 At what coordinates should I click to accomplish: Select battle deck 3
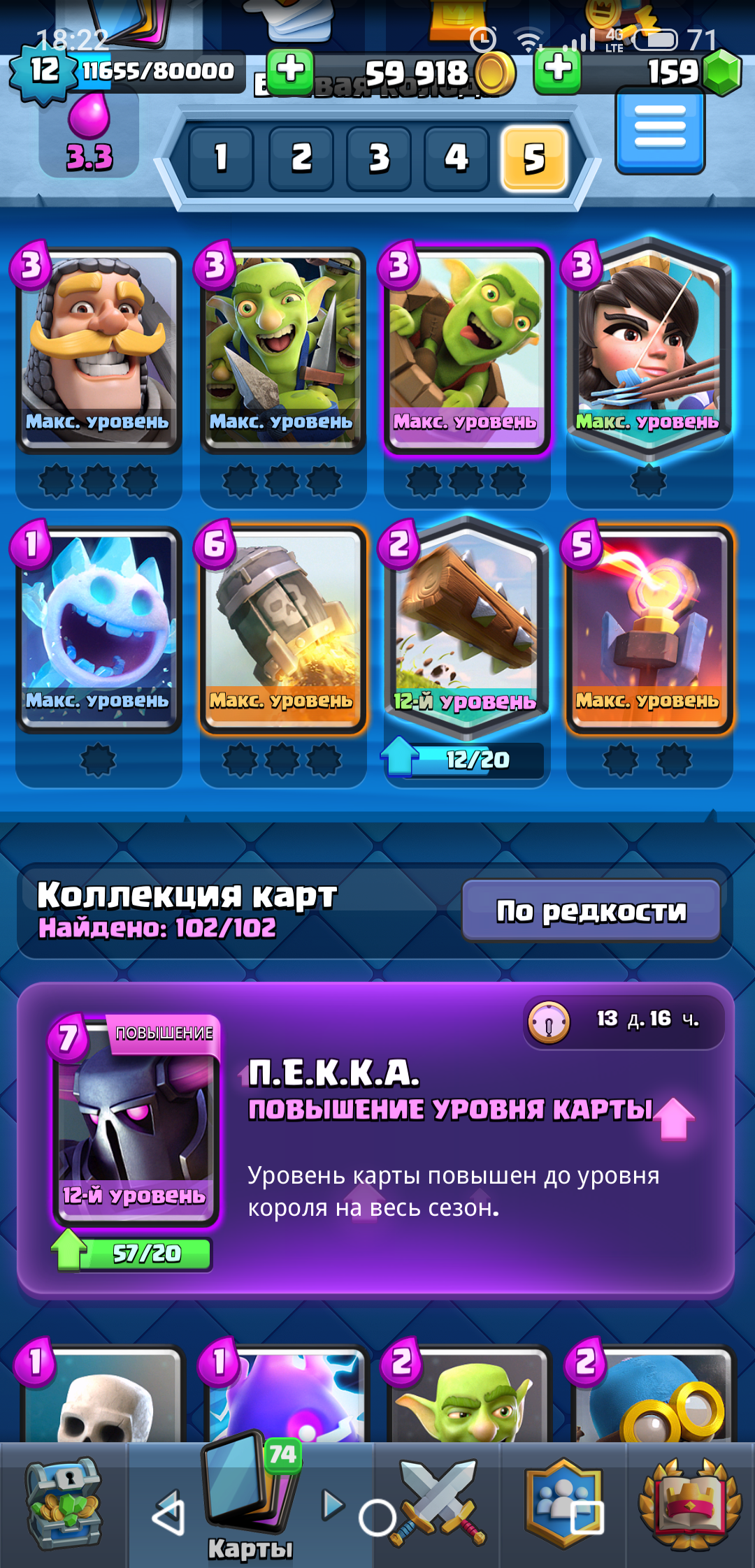[379, 158]
